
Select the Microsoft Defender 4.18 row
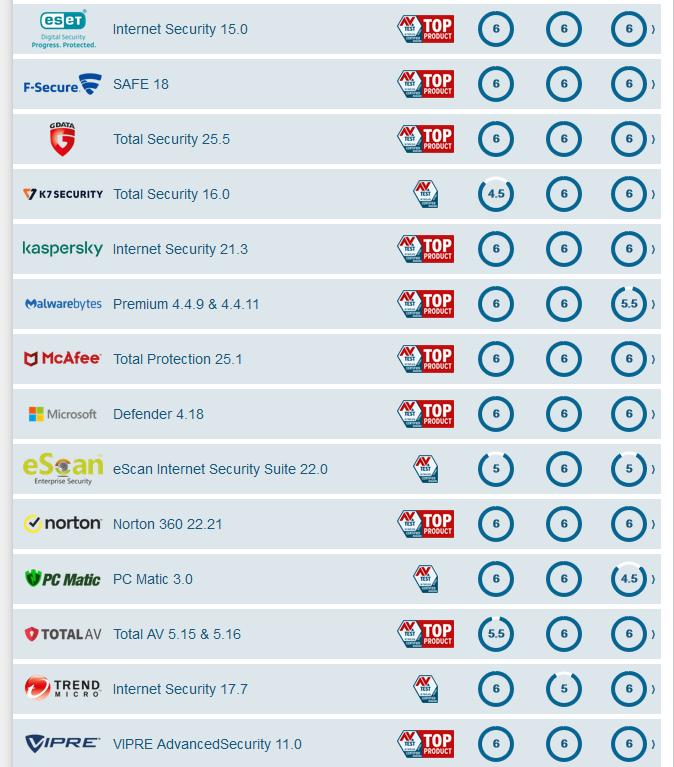pos(158,414)
